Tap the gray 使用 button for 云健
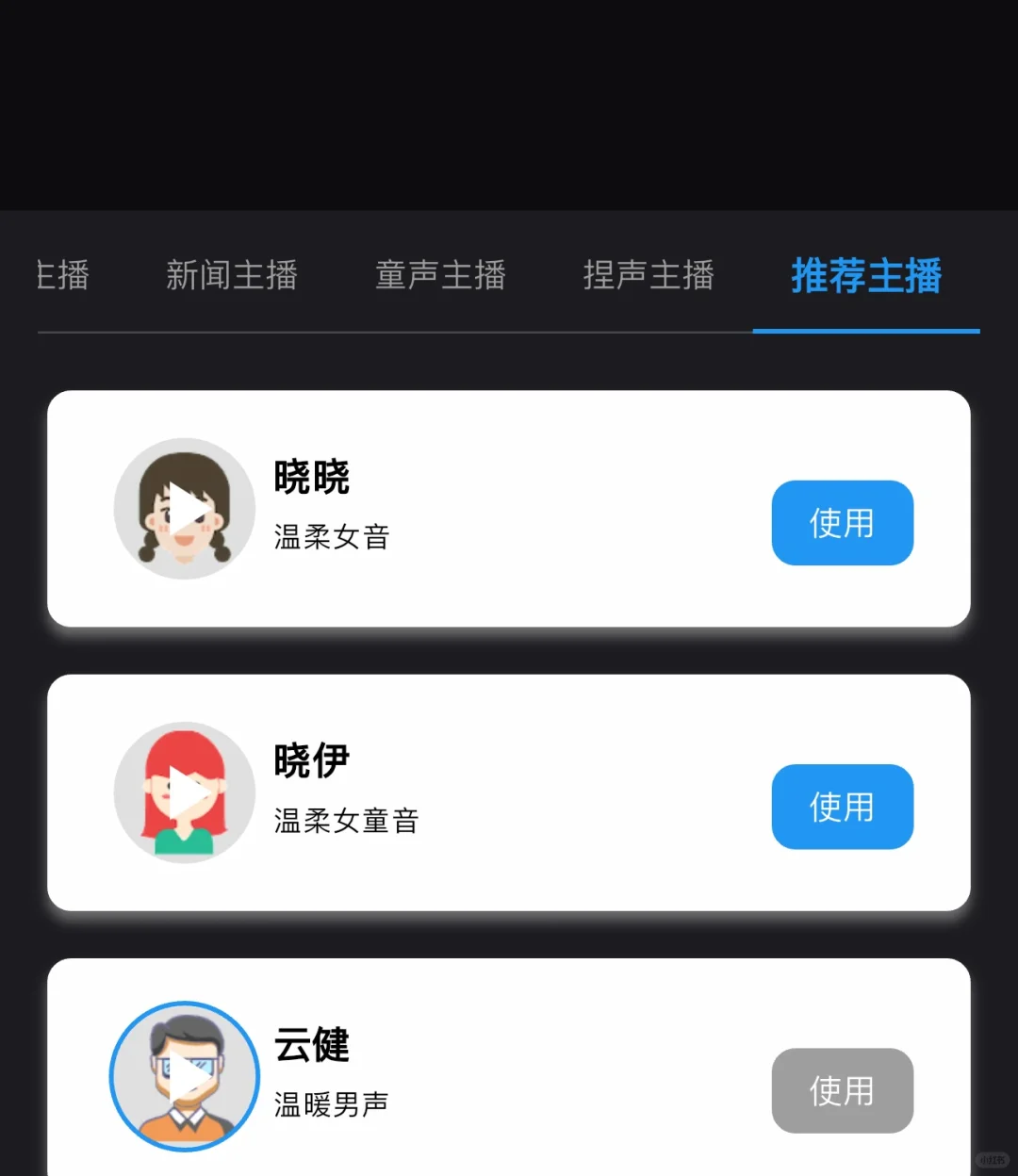This screenshot has width=1018, height=1176. click(842, 1090)
